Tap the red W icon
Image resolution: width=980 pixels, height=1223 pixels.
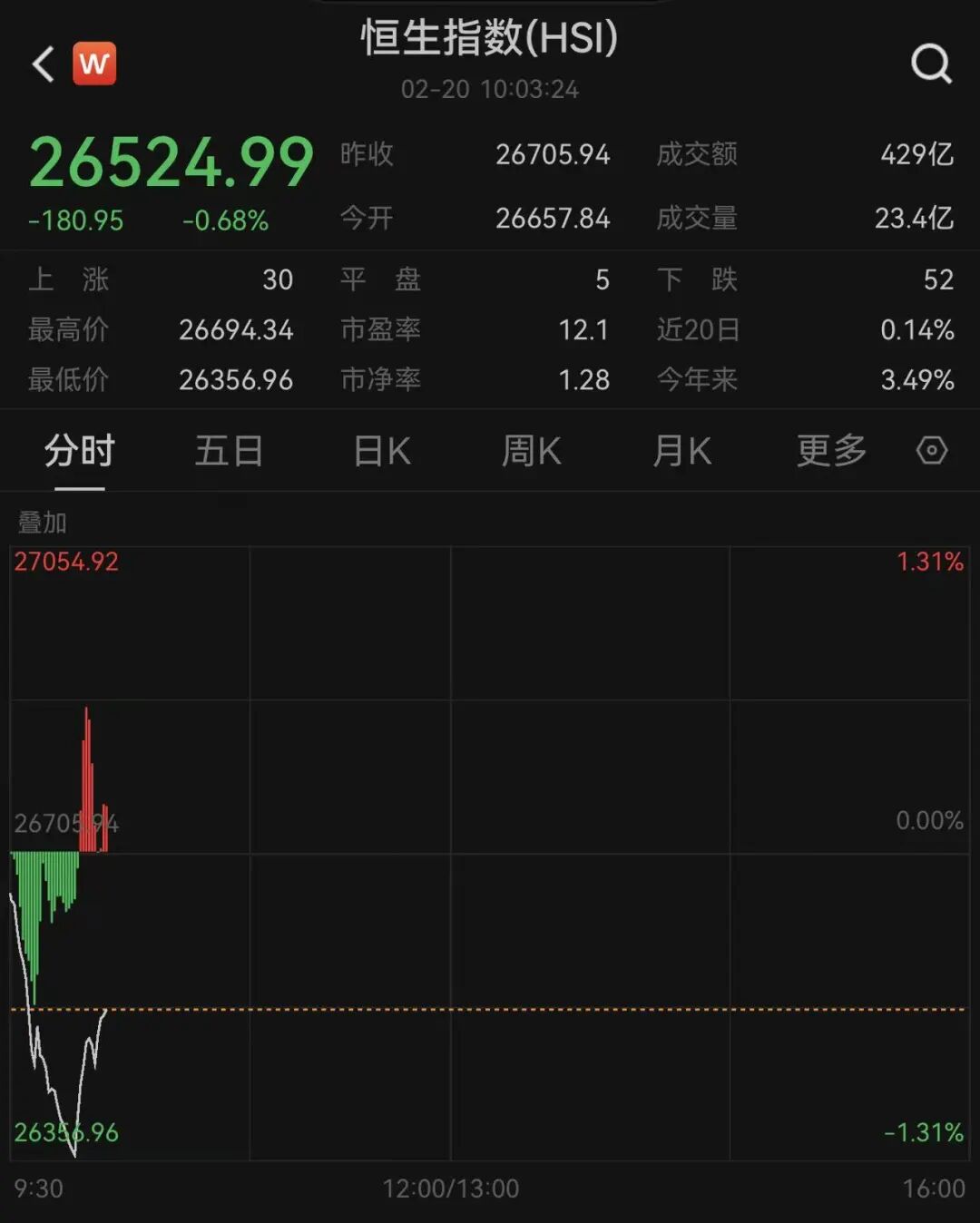pyautogui.click(x=94, y=64)
